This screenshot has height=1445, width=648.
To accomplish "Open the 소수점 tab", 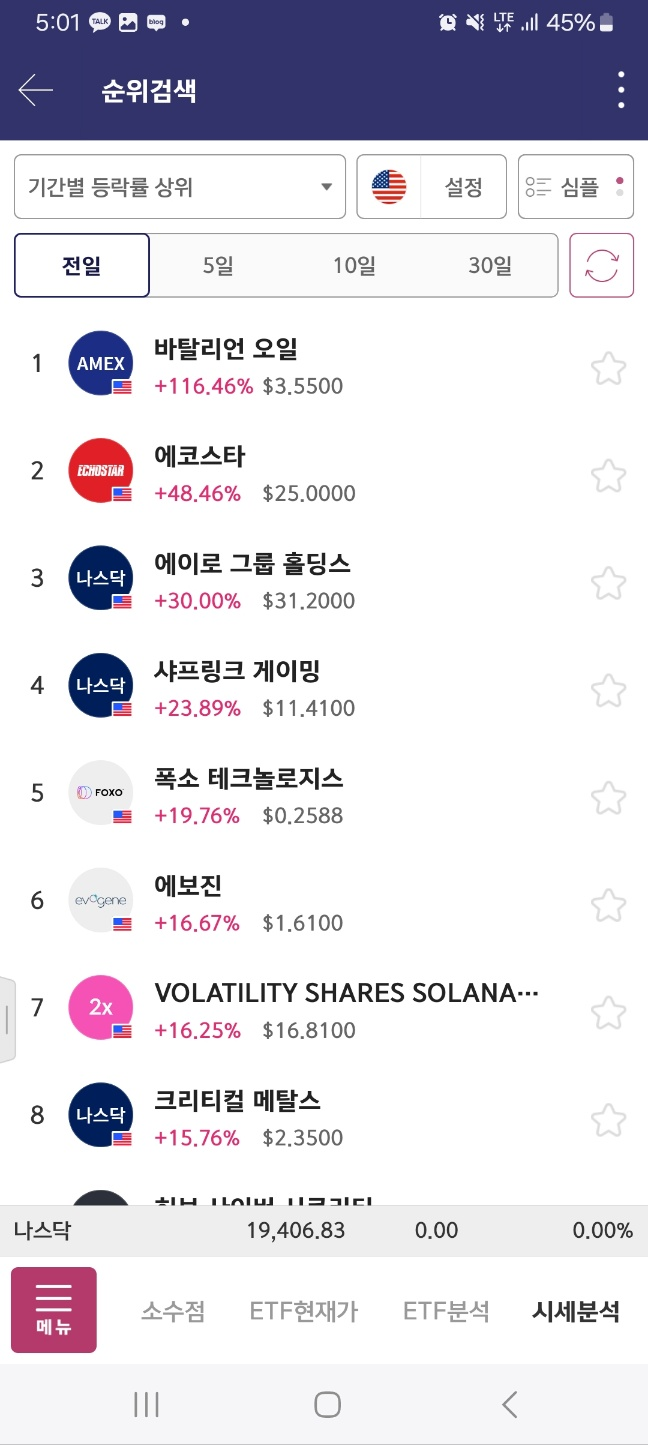I will click(x=173, y=1311).
